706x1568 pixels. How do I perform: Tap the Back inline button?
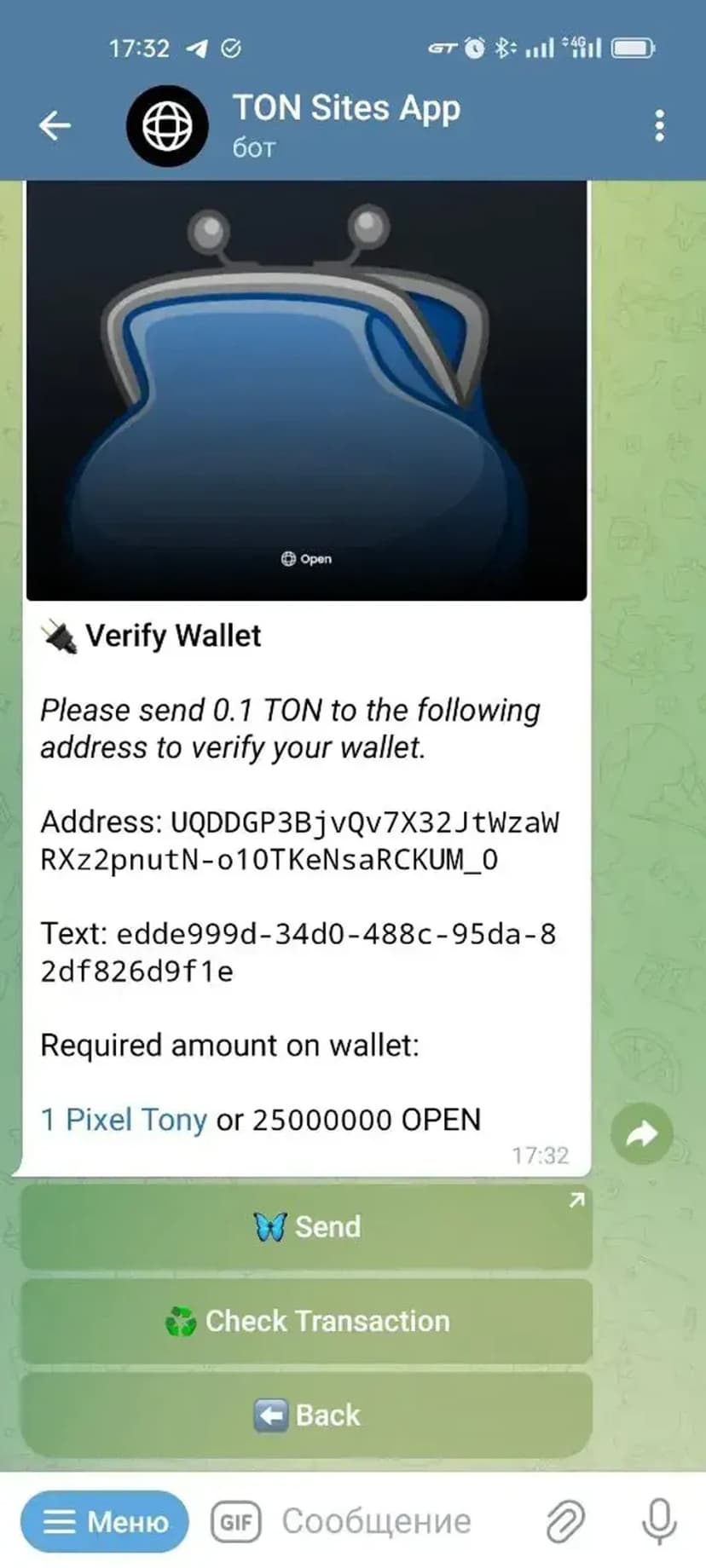click(x=306, y=1415)
